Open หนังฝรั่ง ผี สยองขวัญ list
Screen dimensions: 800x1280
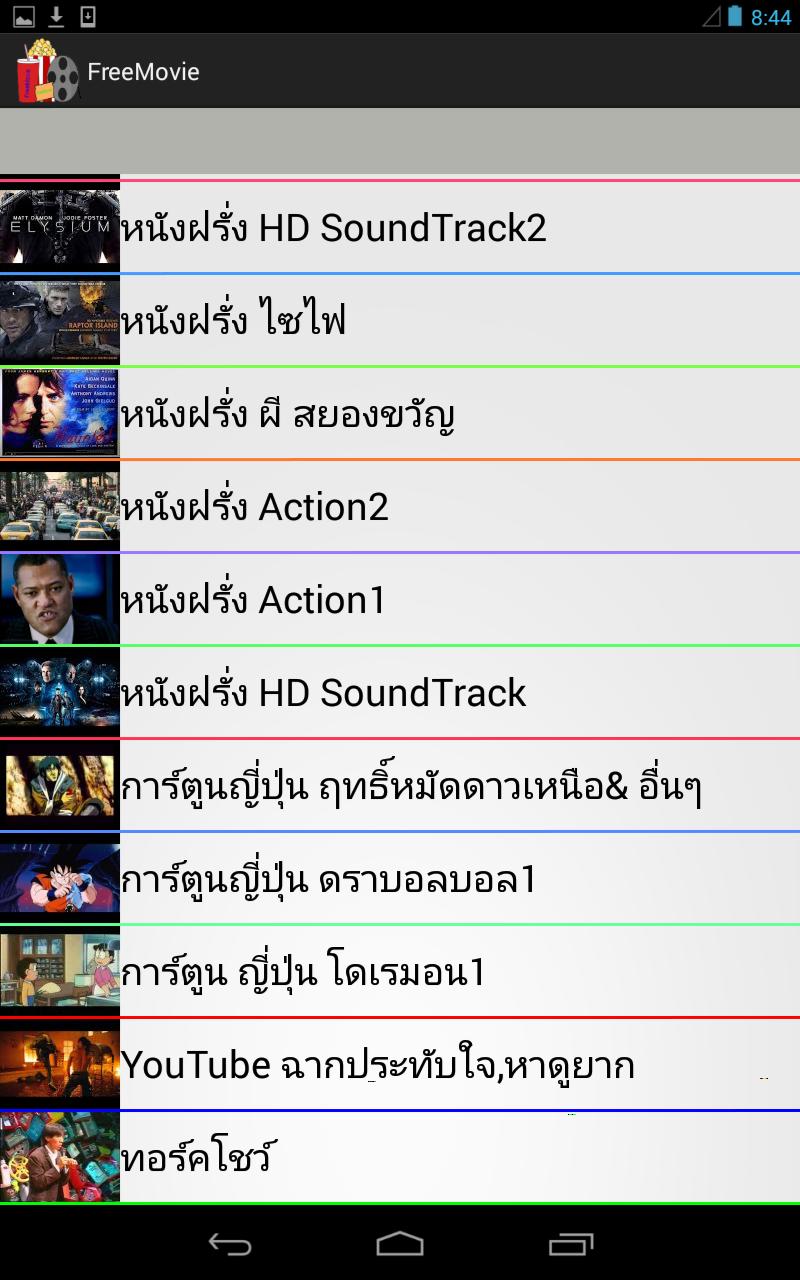point(400,414)
